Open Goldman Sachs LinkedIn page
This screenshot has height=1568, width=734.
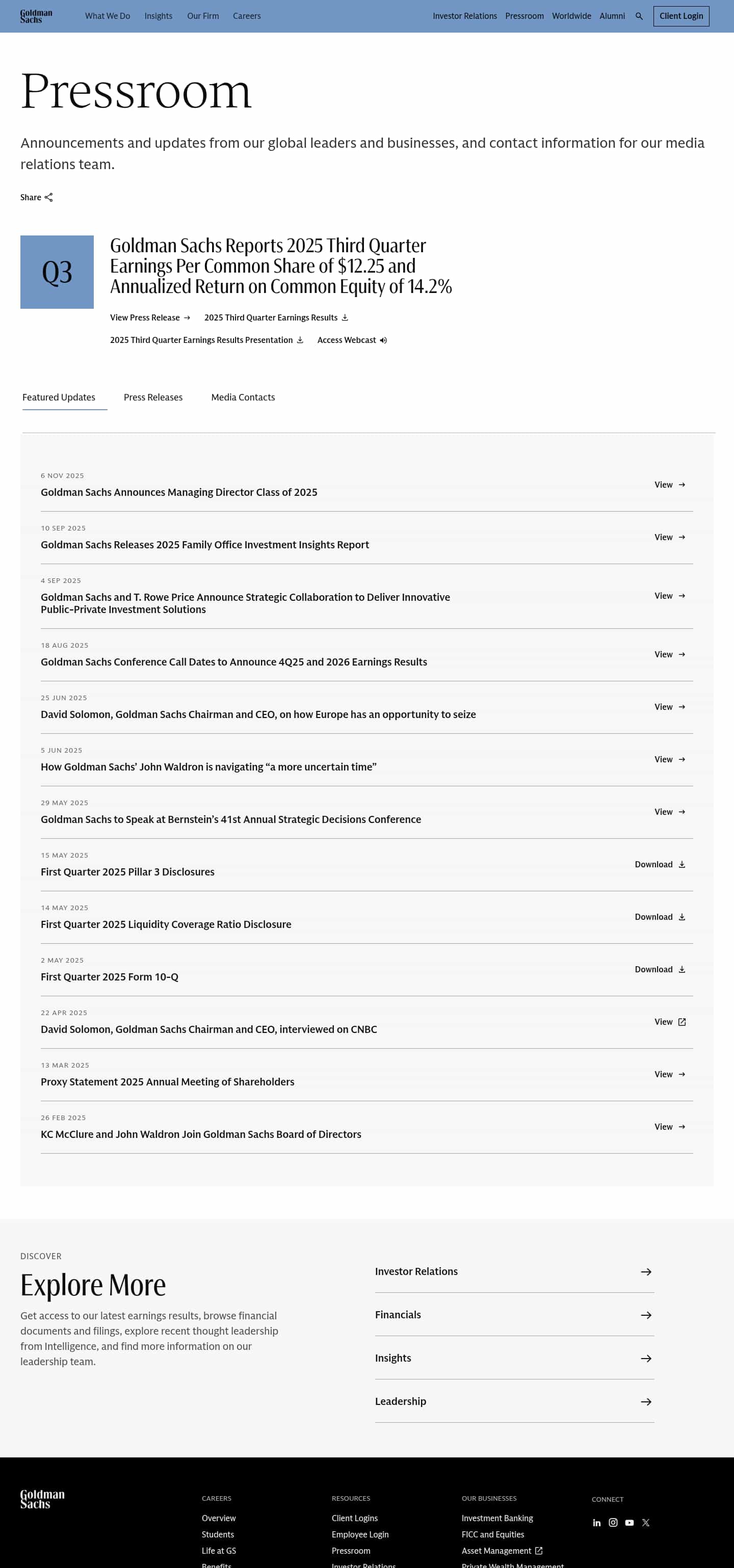pos(596,1523)
